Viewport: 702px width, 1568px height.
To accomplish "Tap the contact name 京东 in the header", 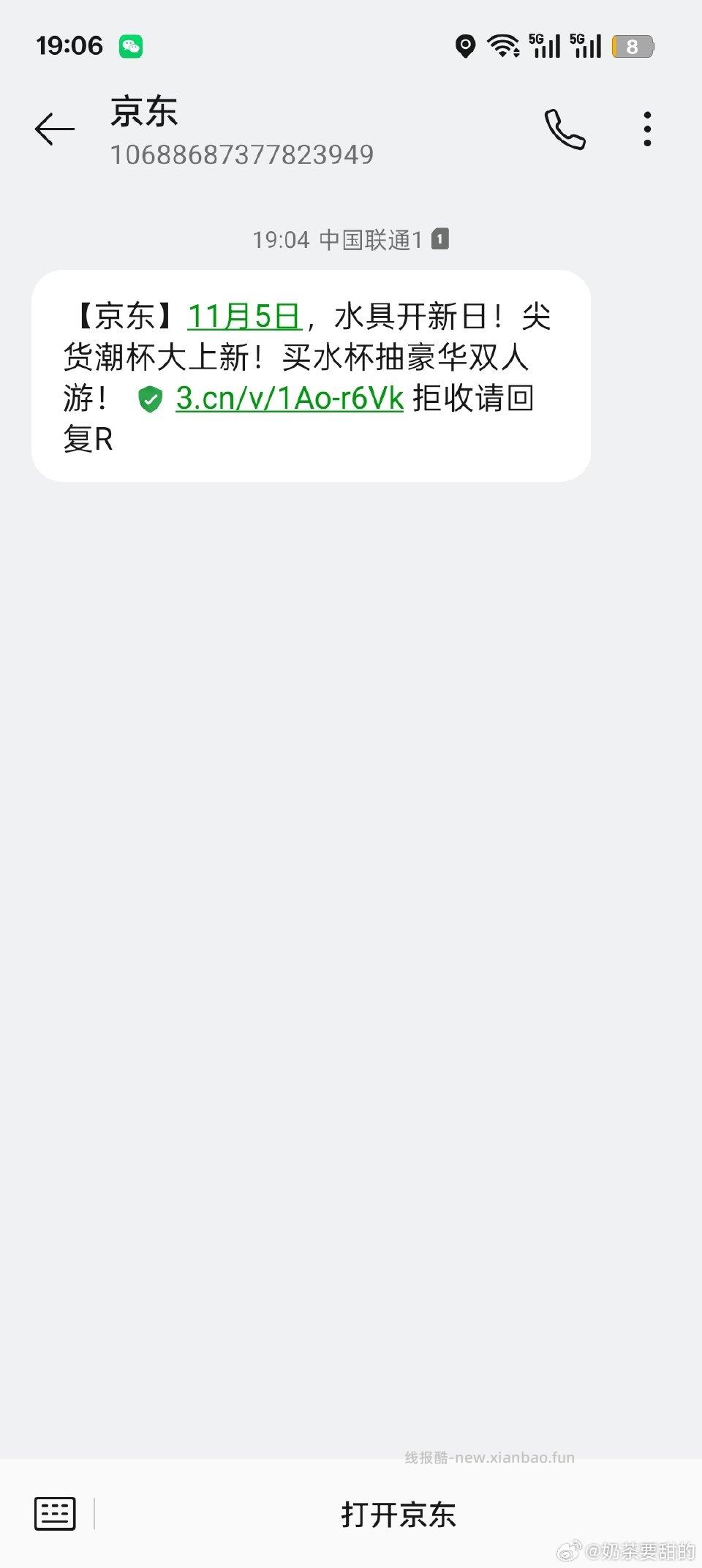I will pos(143,111).
